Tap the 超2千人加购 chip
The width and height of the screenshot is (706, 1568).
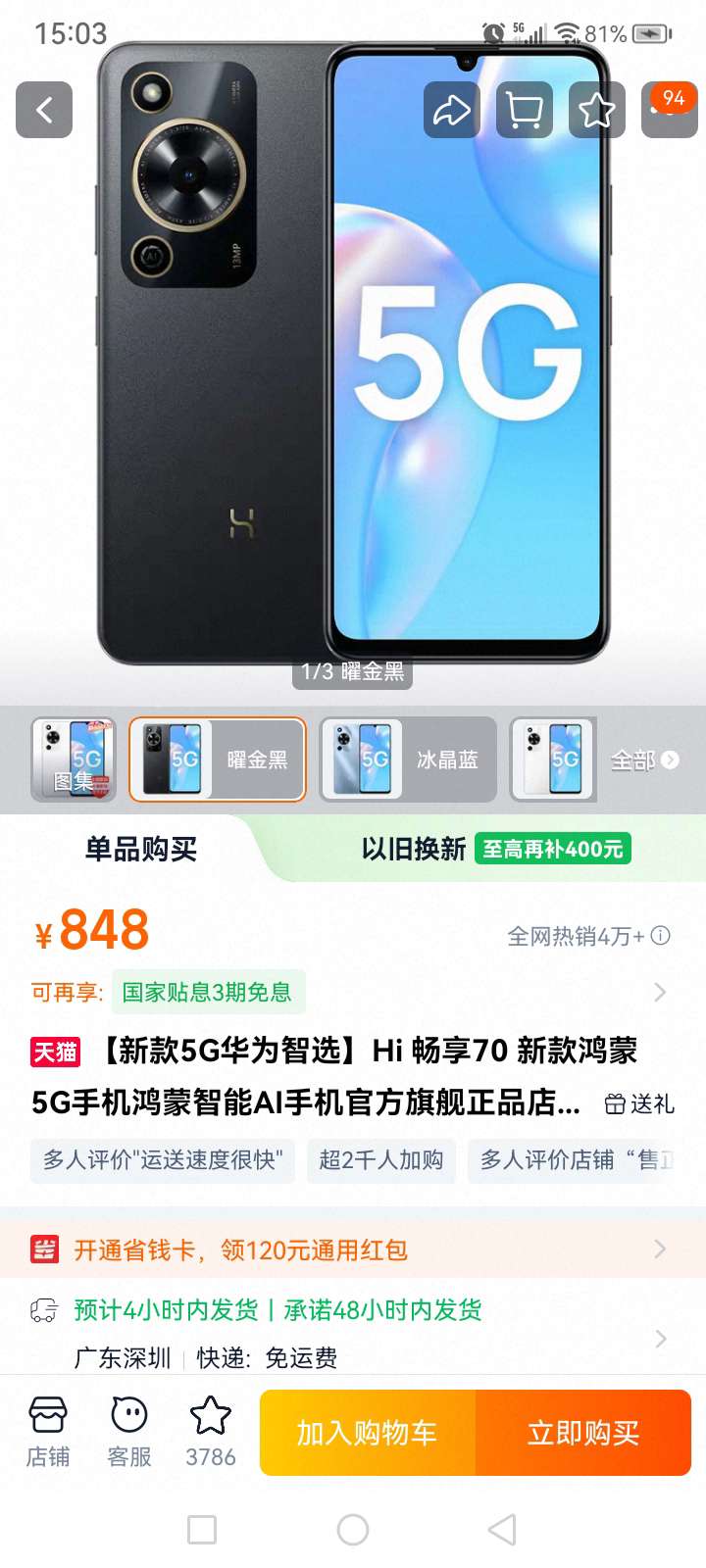(x=380, y=1160)
